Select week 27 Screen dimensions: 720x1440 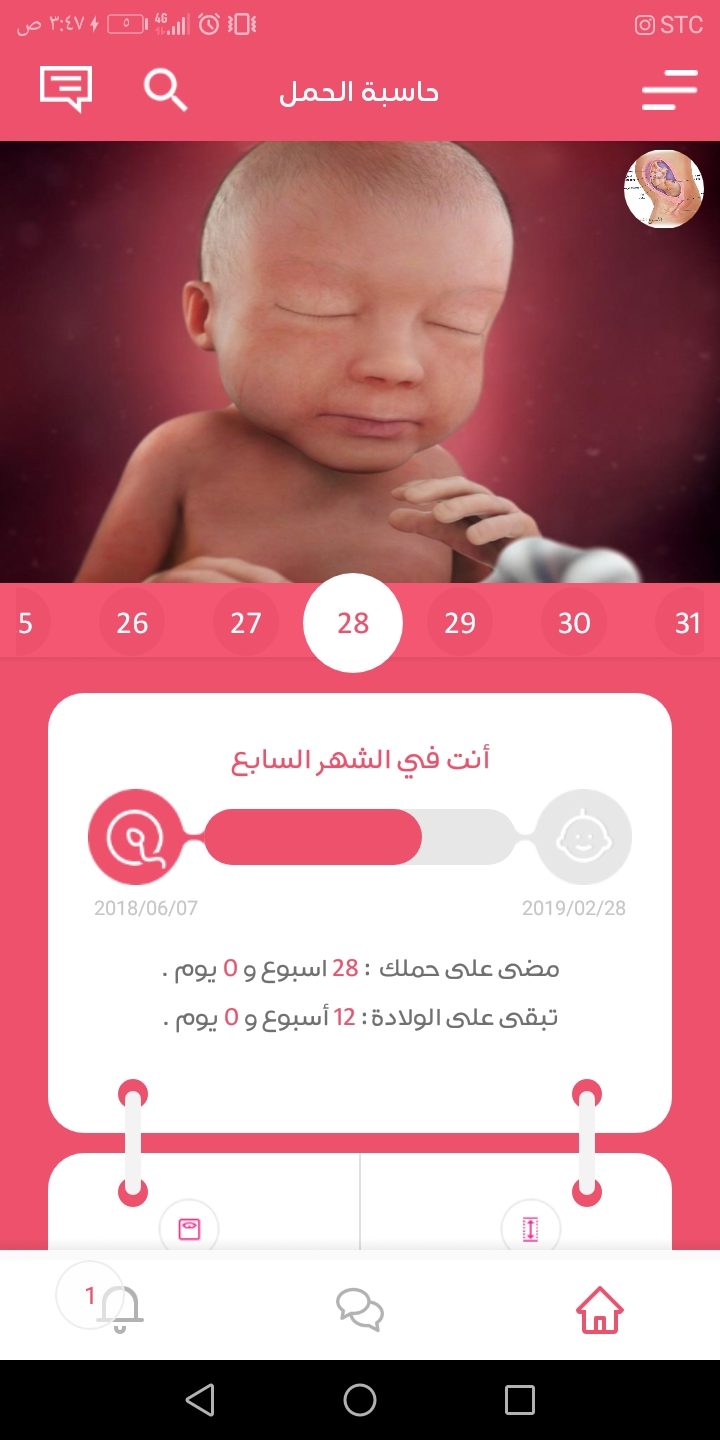(x=246, y=624)
